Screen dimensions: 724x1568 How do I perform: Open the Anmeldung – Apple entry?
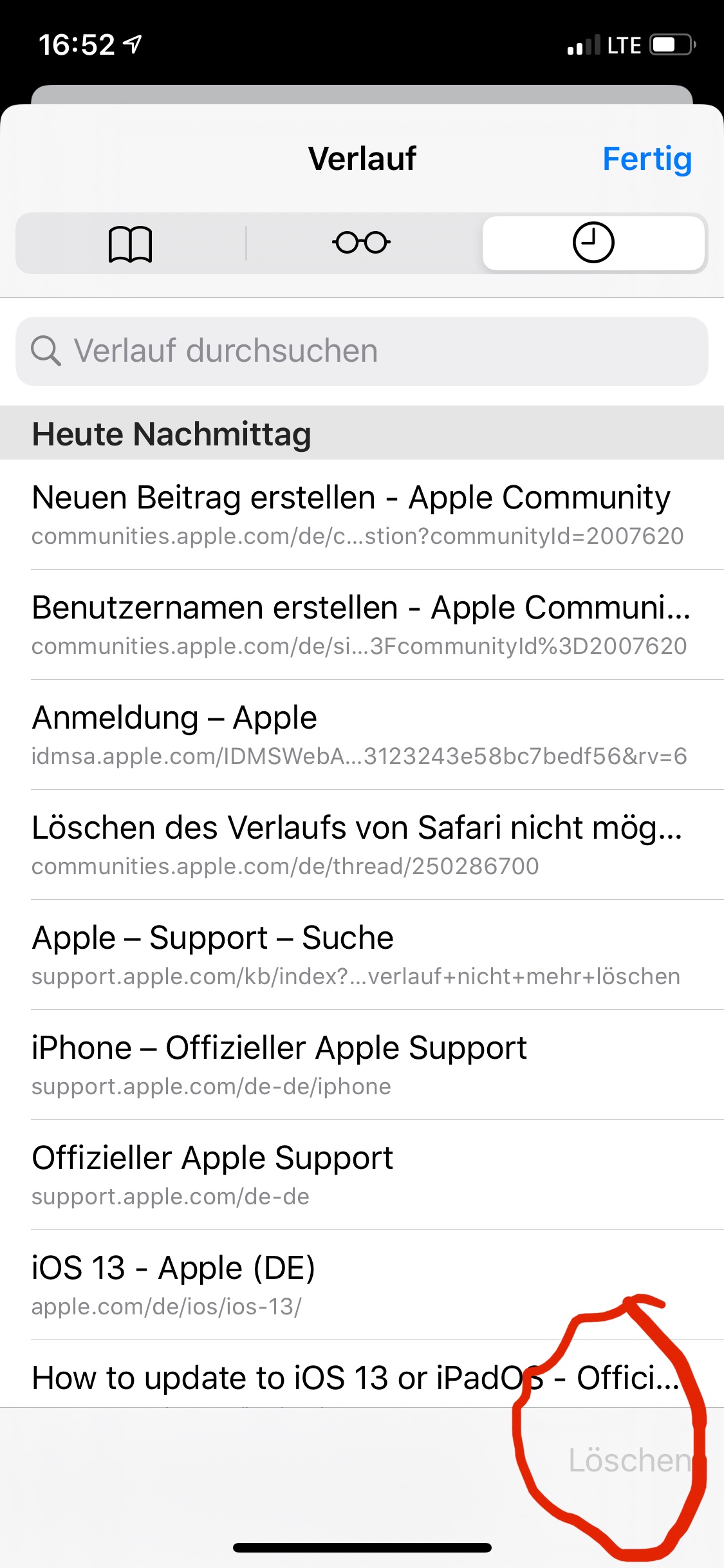tap(360, 734)
